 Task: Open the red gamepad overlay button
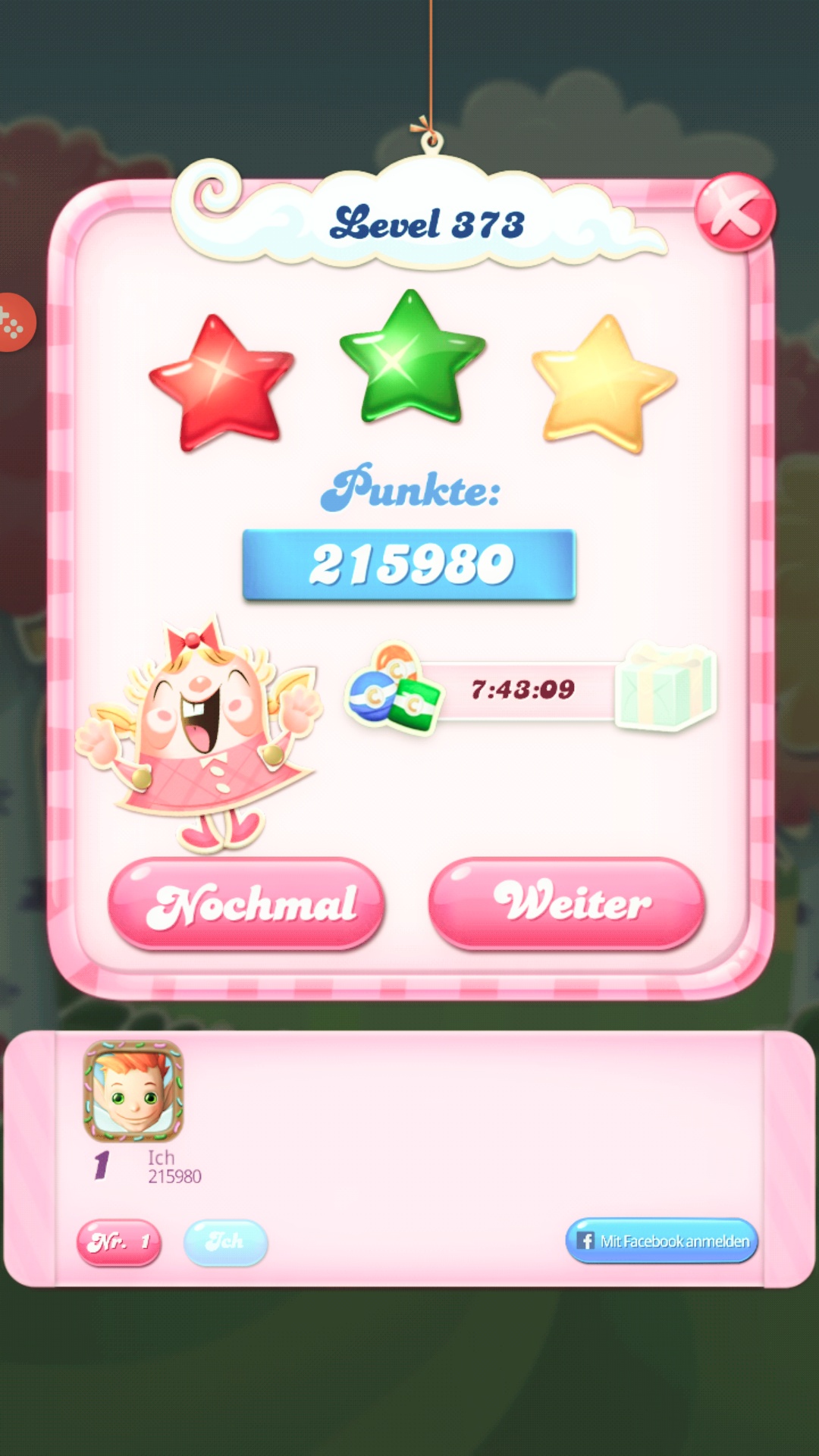(14, 323)
